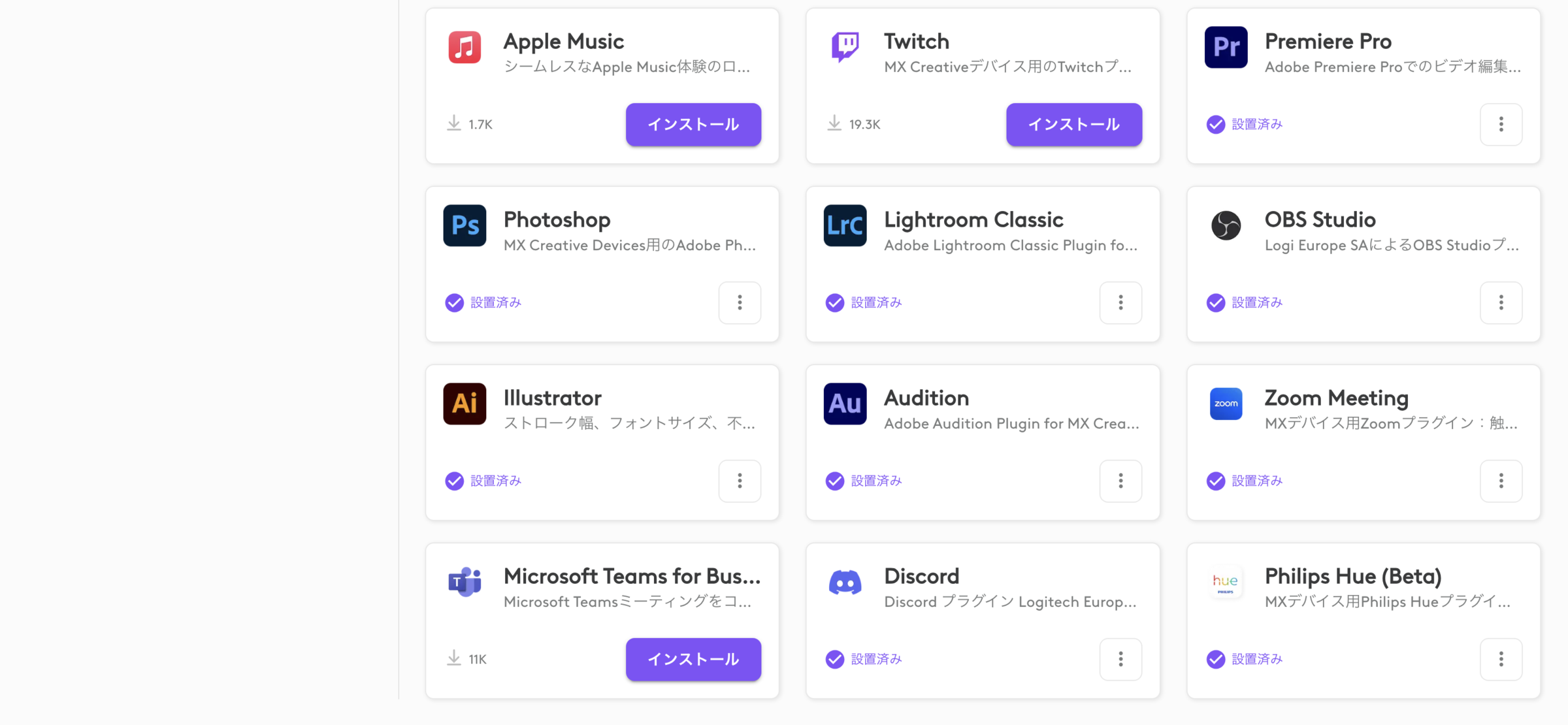
Task: Open Philips Hue (Beta) more options menu
Action: click(x=1501, y=659)
